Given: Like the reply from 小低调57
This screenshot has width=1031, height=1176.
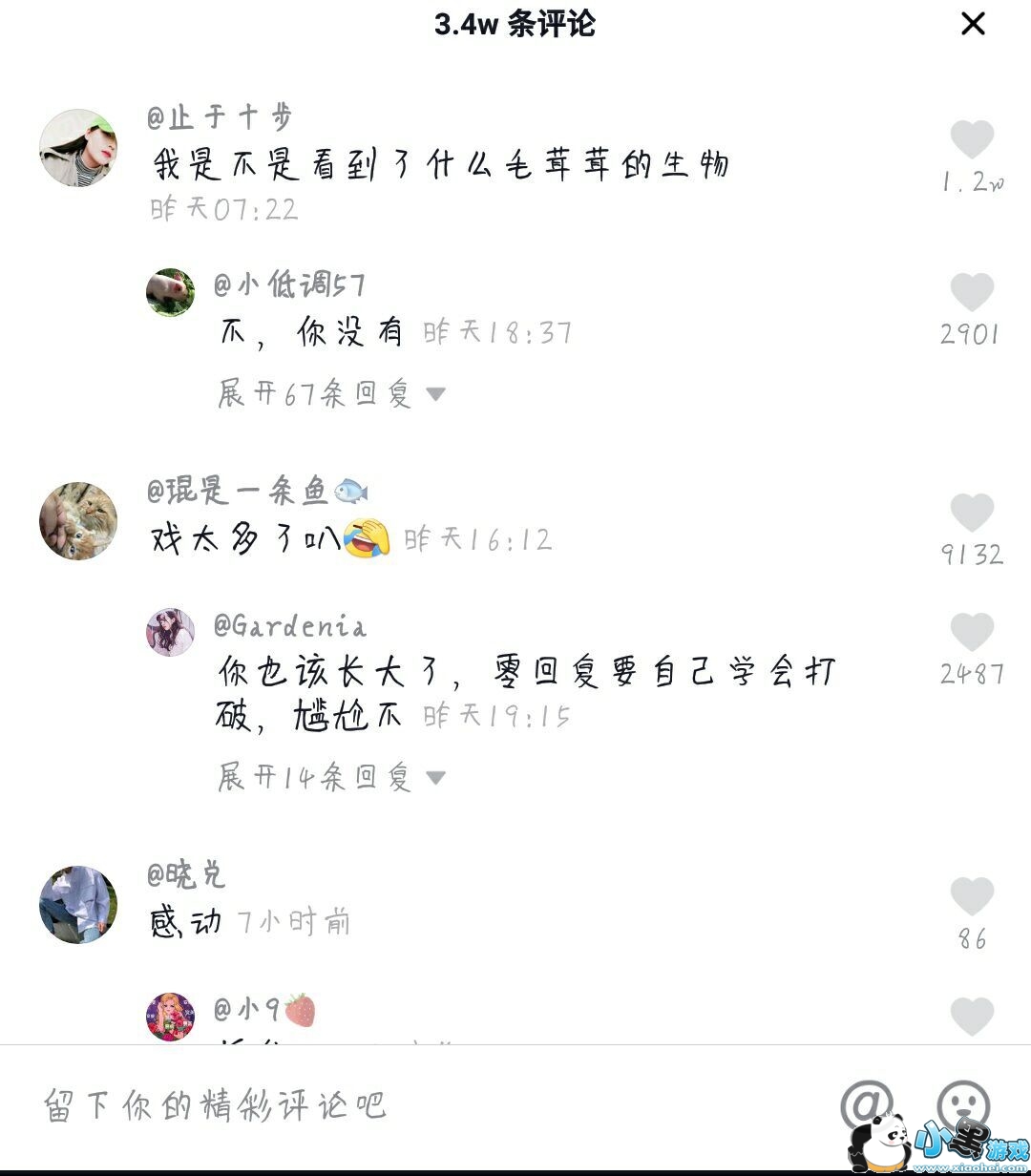Looking at the screenshot, I should point(972,292).
